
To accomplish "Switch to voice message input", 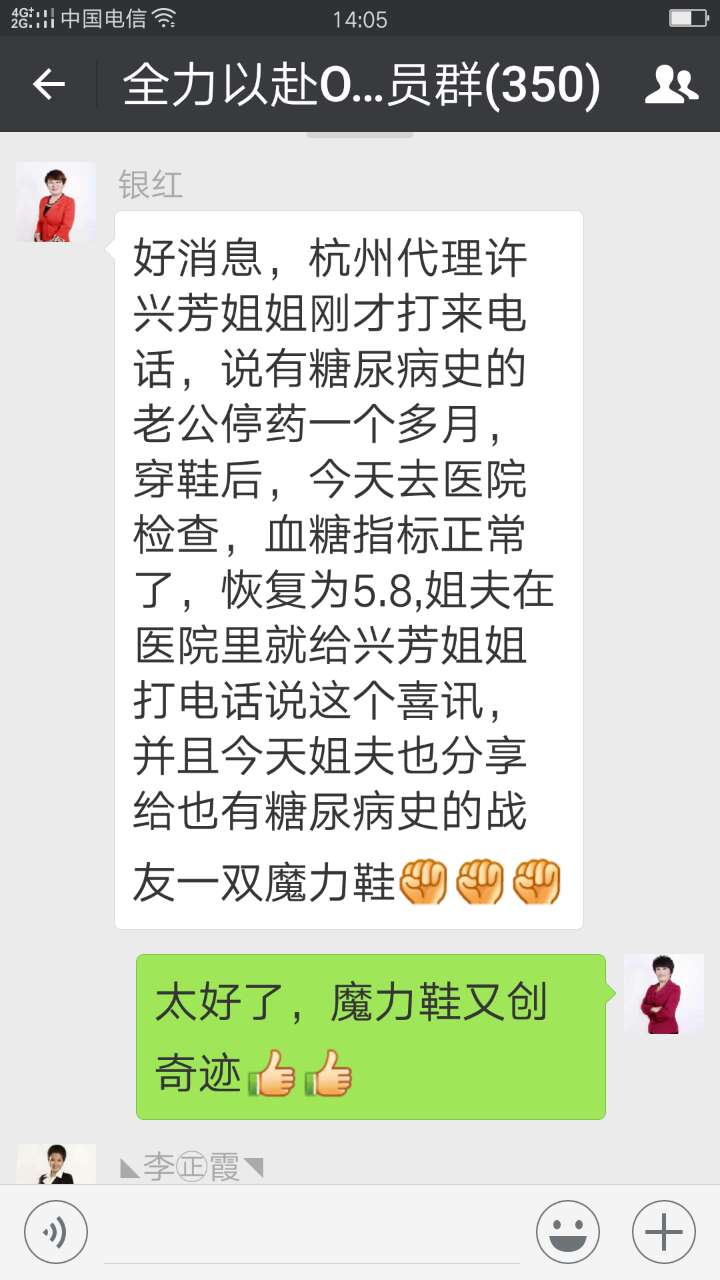I will [56, 1231].
